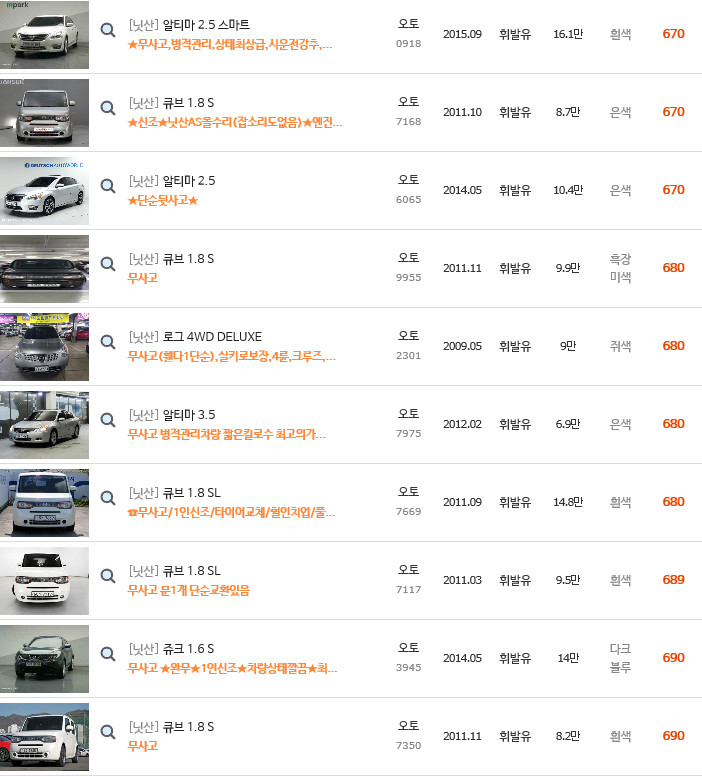Open the 알티마 2.5 스마트 listing
This screenshot has height=776, width=702.
206,24
